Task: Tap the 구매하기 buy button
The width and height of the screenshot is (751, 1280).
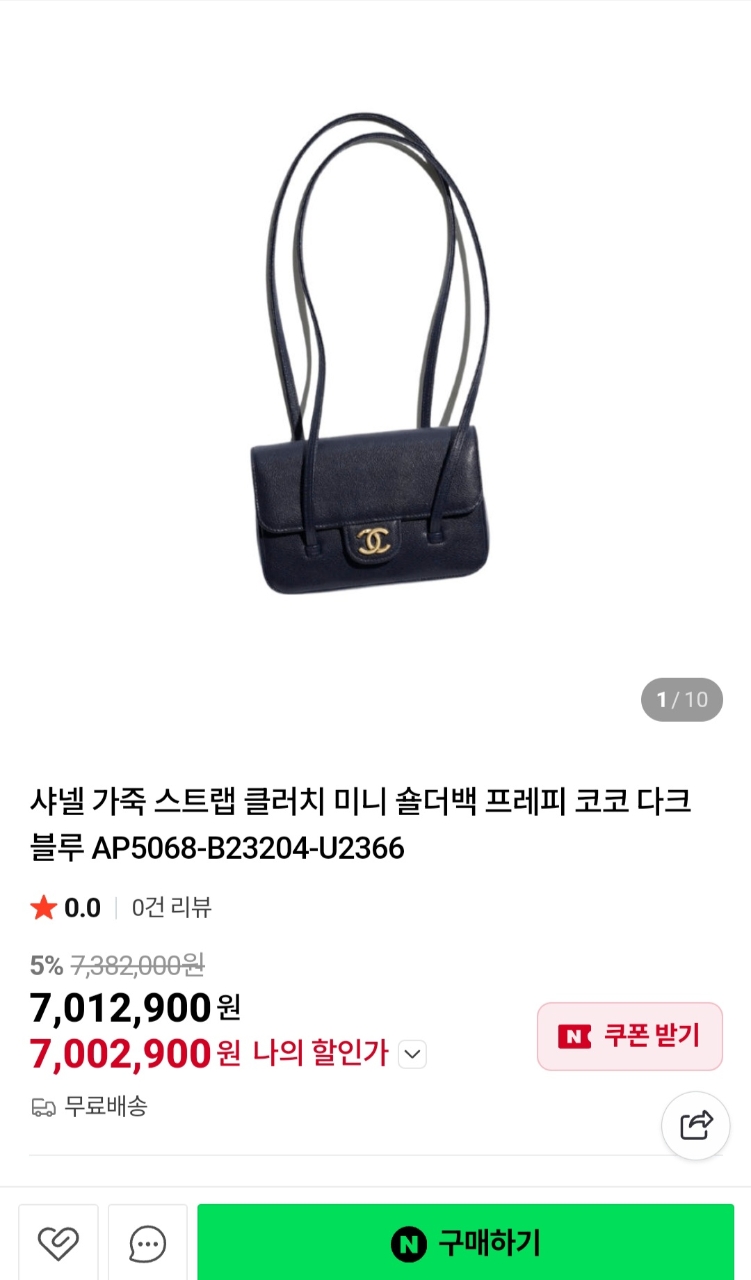Action: click(465, 1243)
